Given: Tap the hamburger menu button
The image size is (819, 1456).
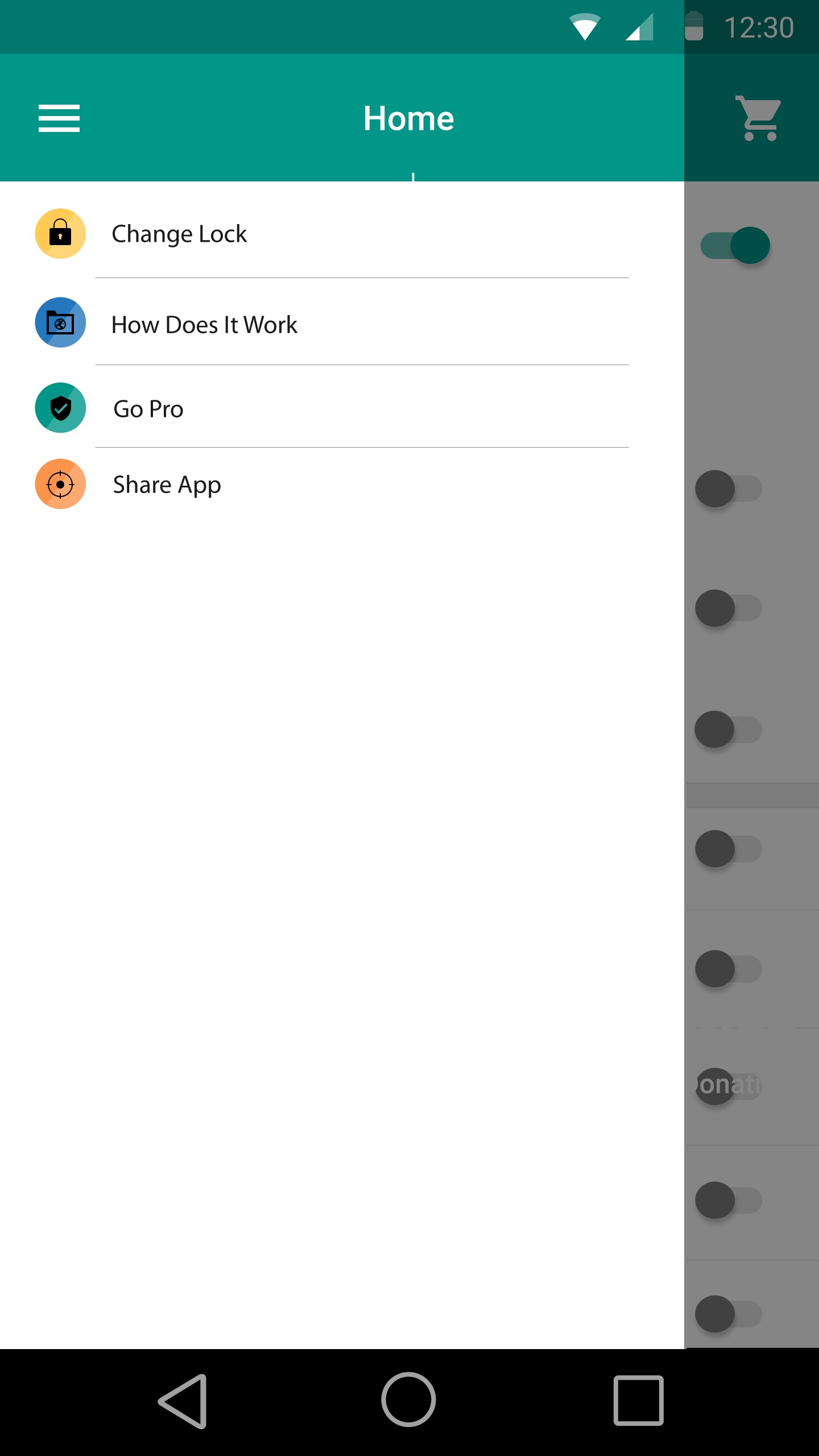Looking at the screenshot, I should (59, 118).
